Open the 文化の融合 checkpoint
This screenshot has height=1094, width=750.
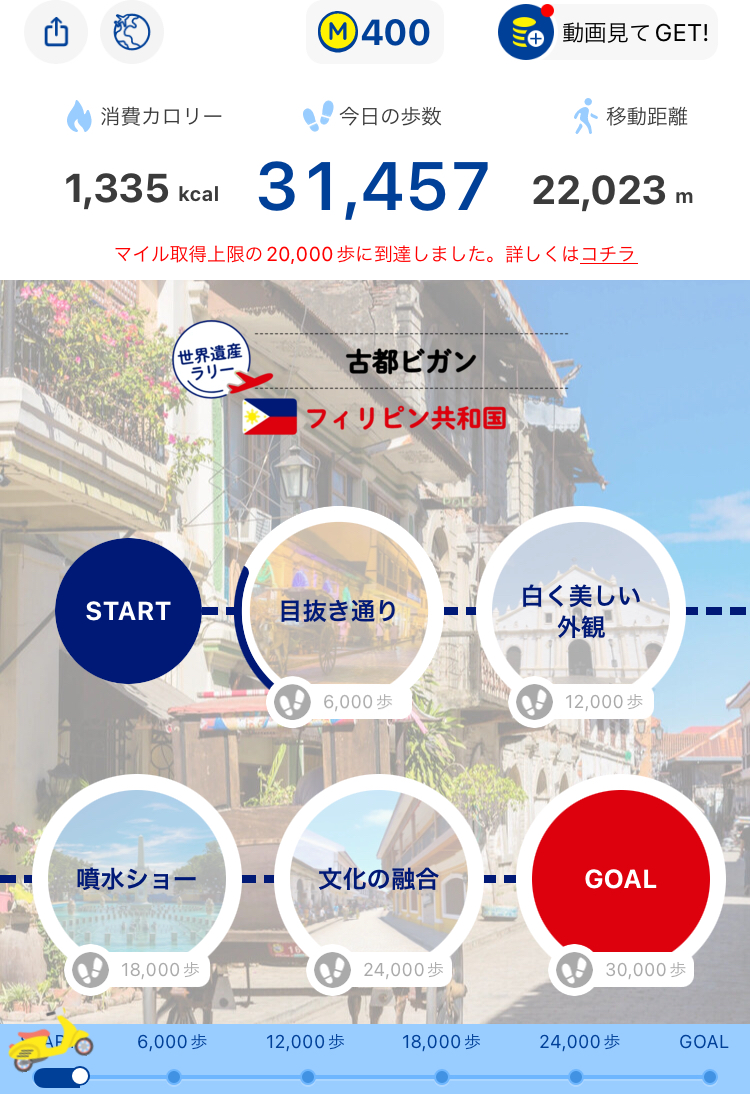[379, 879]
